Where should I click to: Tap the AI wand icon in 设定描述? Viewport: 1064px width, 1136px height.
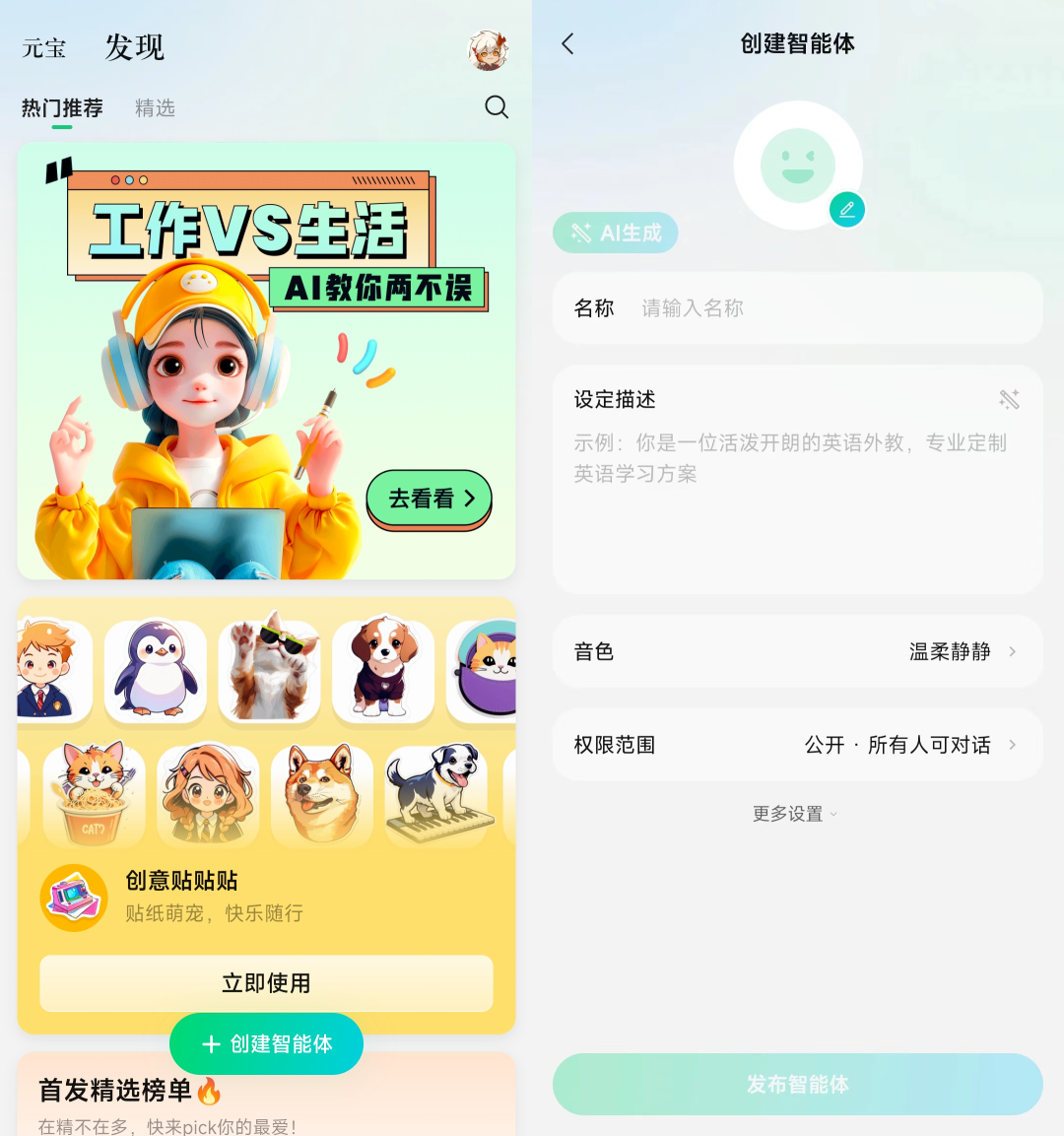(1008, 399)
